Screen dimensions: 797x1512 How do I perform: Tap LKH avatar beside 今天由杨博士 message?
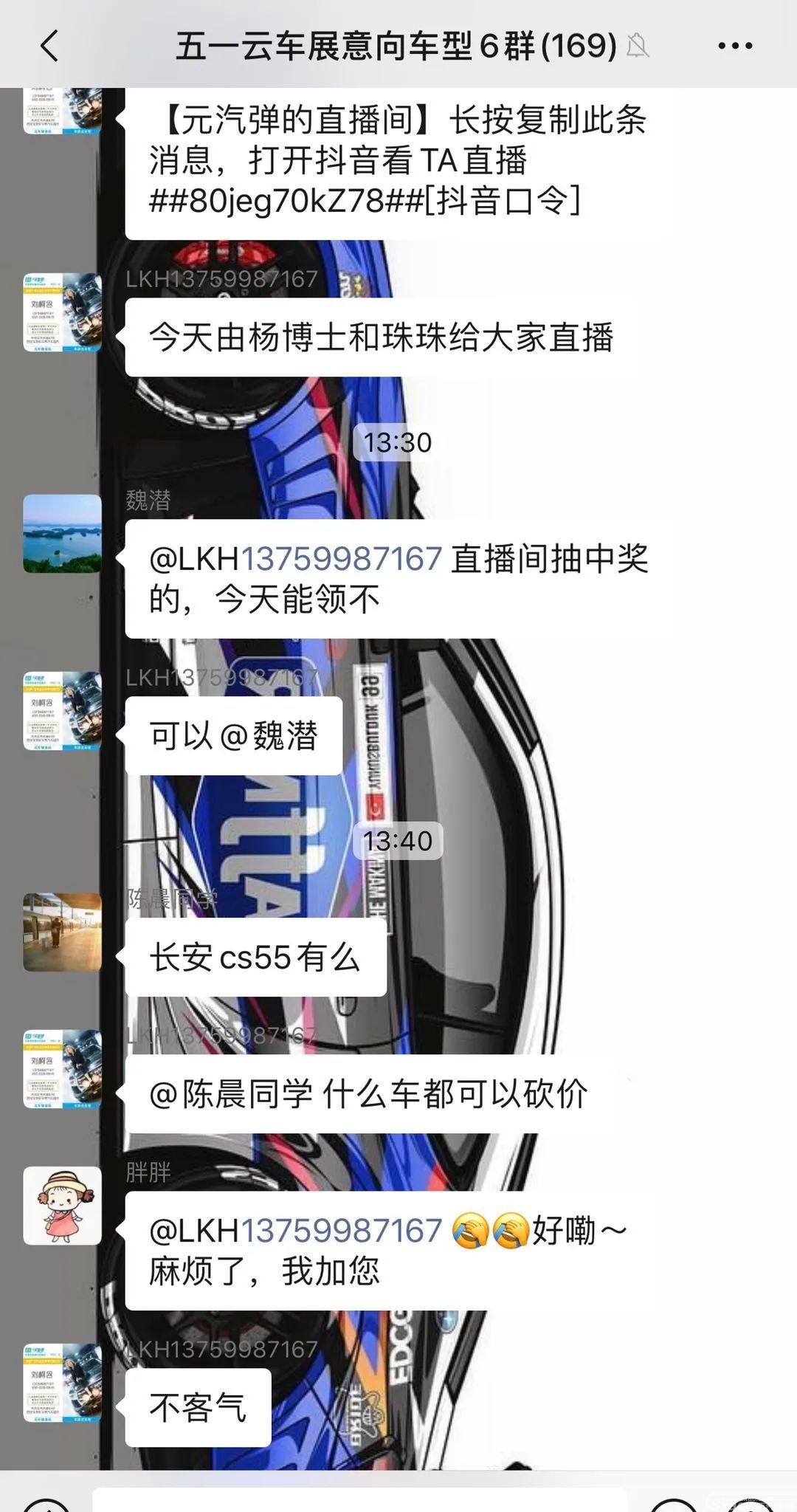62,312
